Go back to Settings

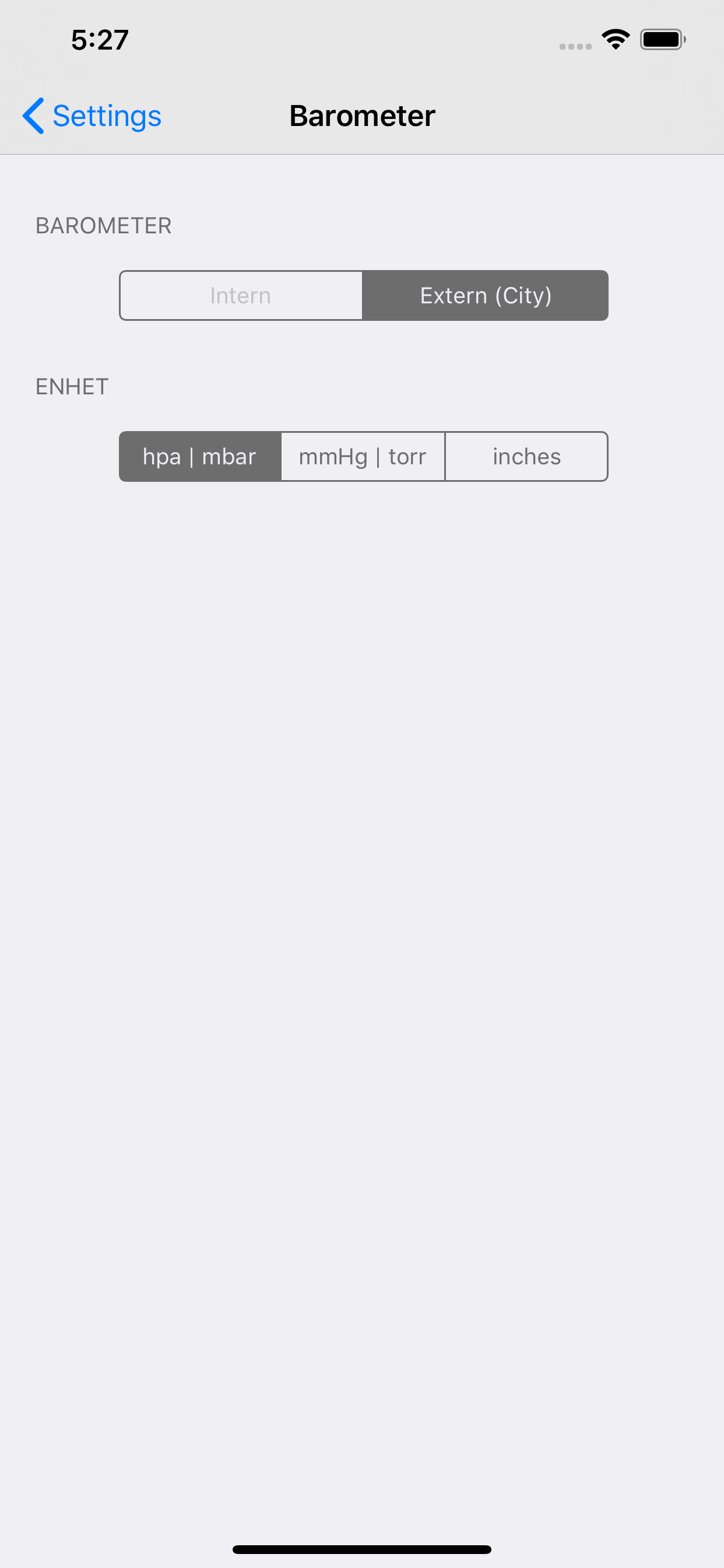click(x=92, y=116)
